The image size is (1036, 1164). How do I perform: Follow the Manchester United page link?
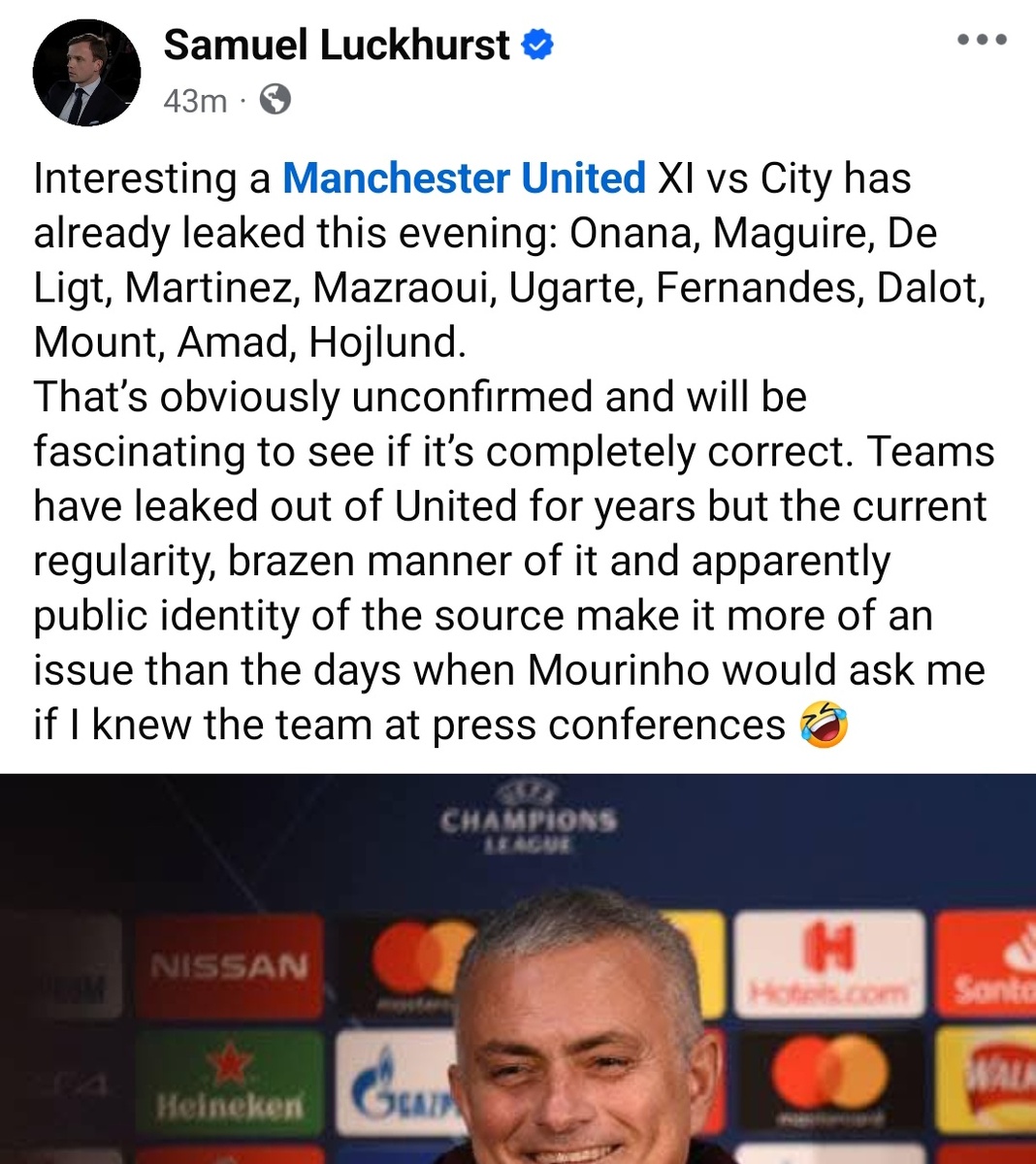464,178
